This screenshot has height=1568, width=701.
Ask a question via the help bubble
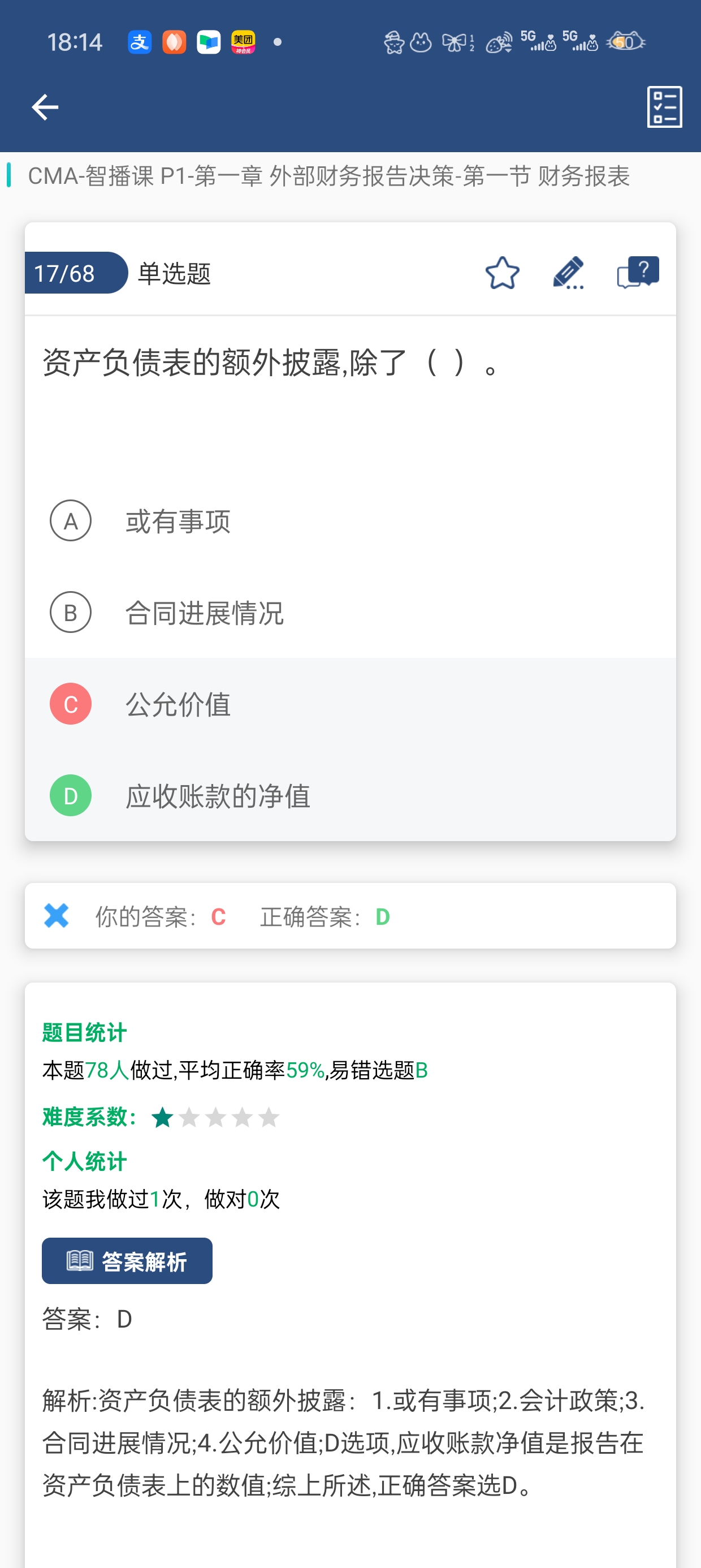coord(637,272)
